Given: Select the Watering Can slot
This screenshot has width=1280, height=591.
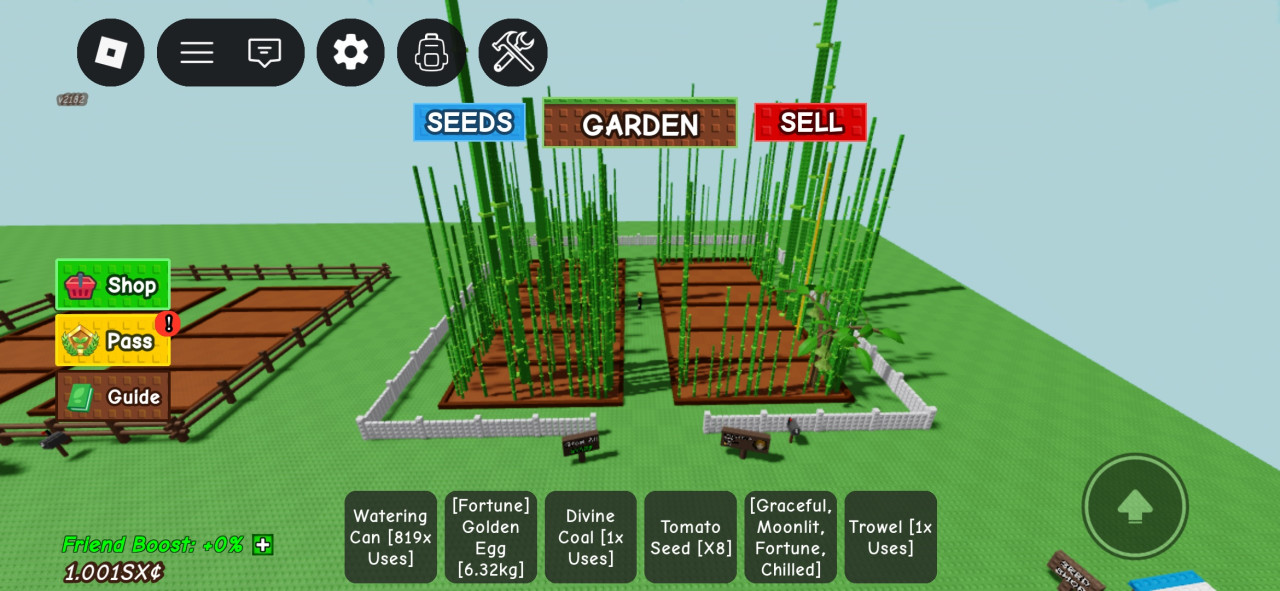Looking at the screenshot, I should (391, 537).
